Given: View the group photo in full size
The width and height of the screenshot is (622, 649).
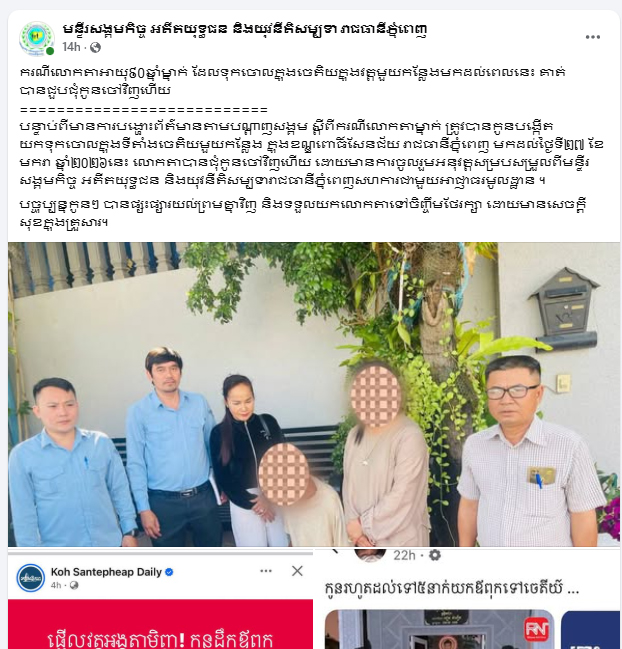Looking at the screenshot, I should (313, 394).
